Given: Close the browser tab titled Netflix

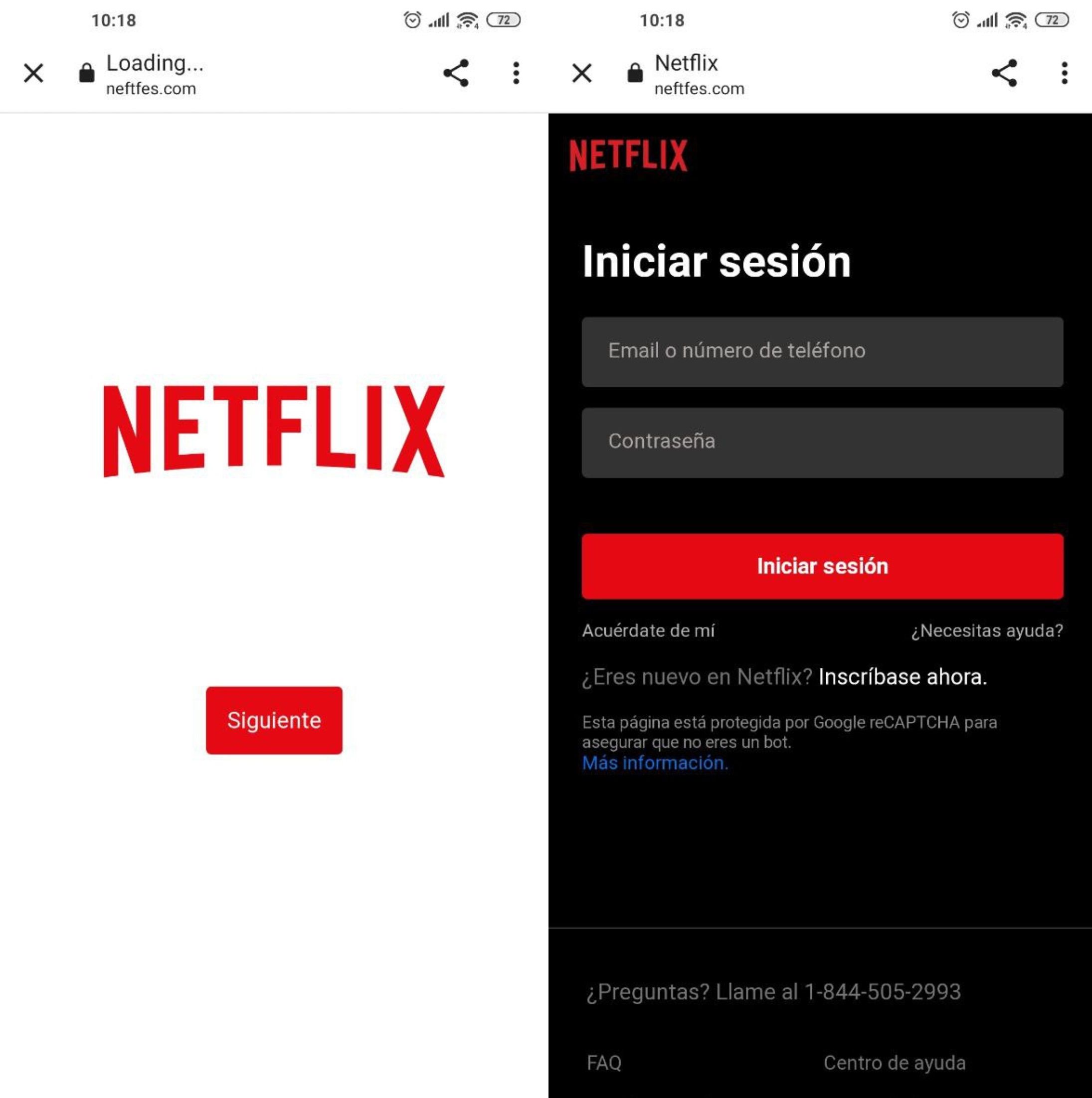Looking at the screenshot, I should click(581, 73).
